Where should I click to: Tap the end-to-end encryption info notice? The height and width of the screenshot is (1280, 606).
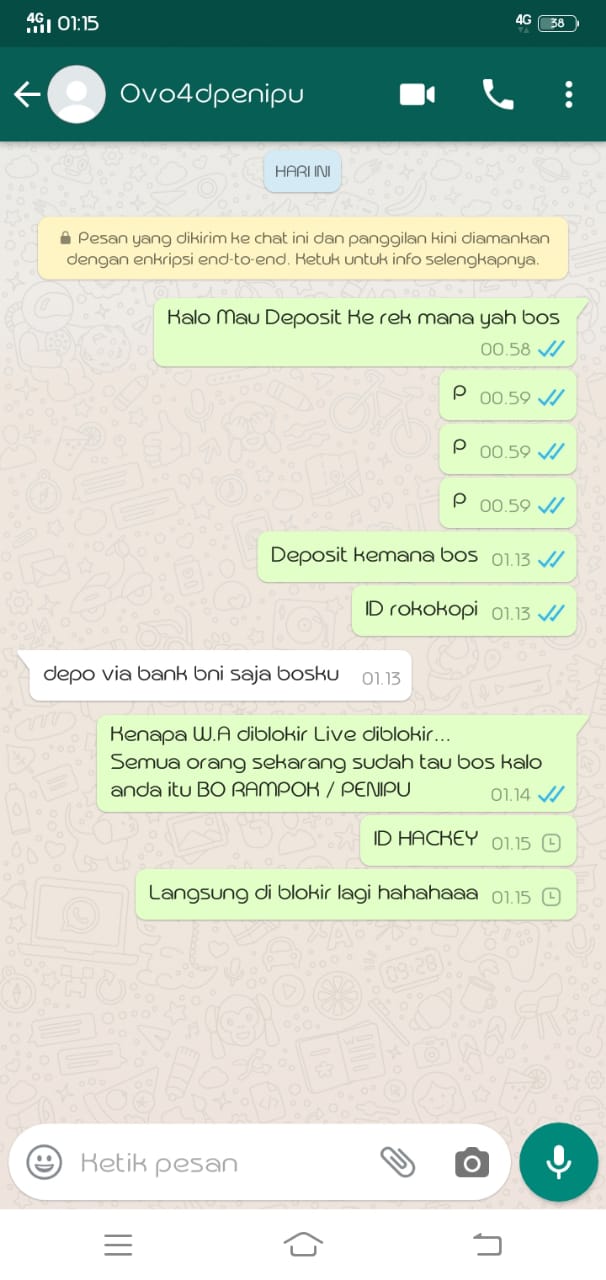(x=303, y=248)
